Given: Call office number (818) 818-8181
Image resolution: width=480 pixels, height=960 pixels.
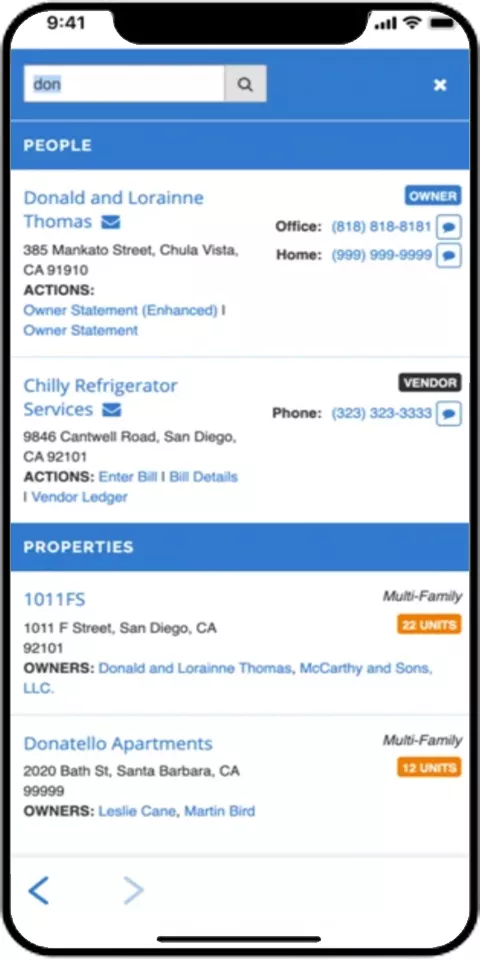Looking at the screenshot, I should [381, 227].
